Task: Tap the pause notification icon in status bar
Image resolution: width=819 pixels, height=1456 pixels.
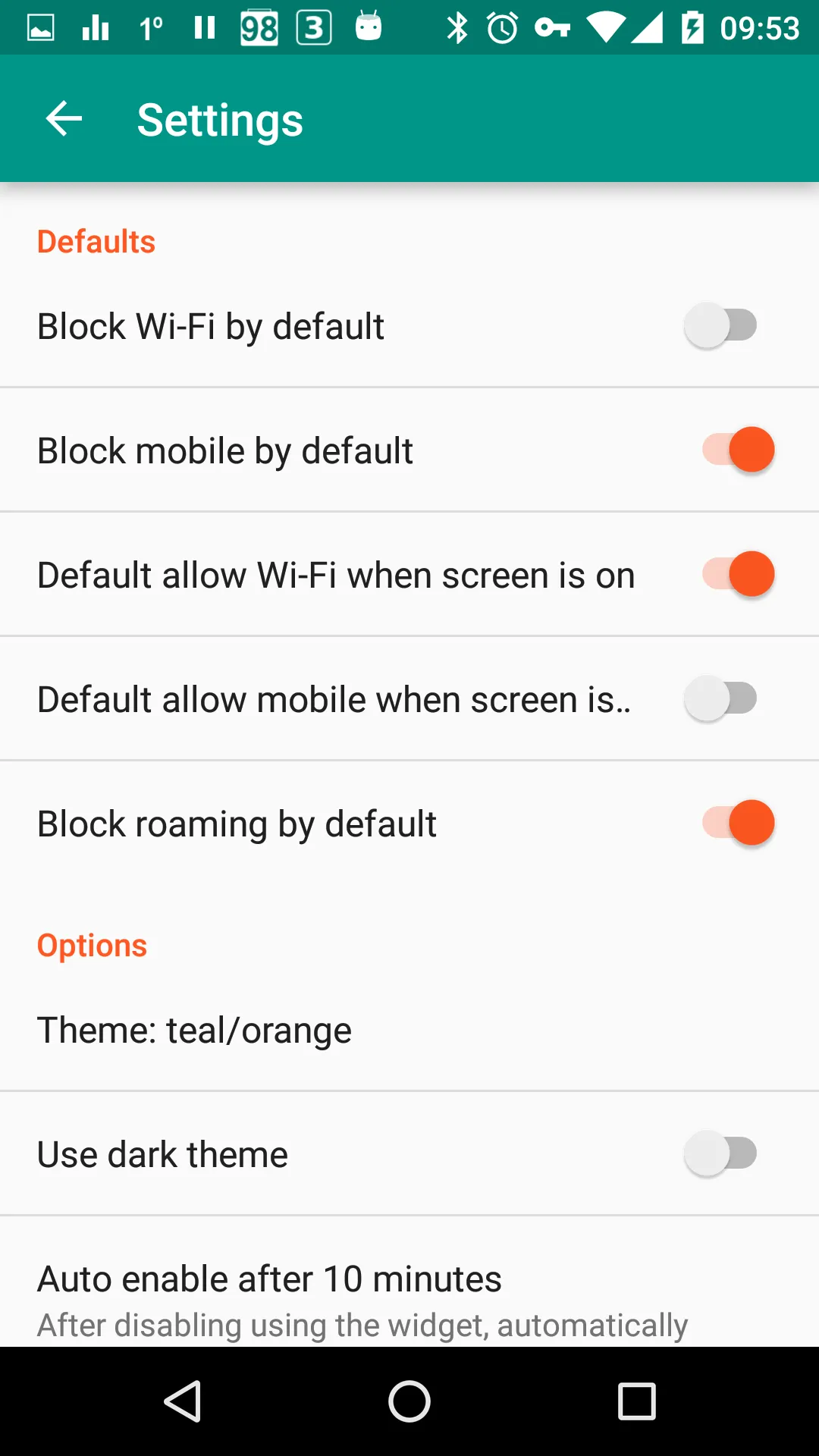Action: 203,27
